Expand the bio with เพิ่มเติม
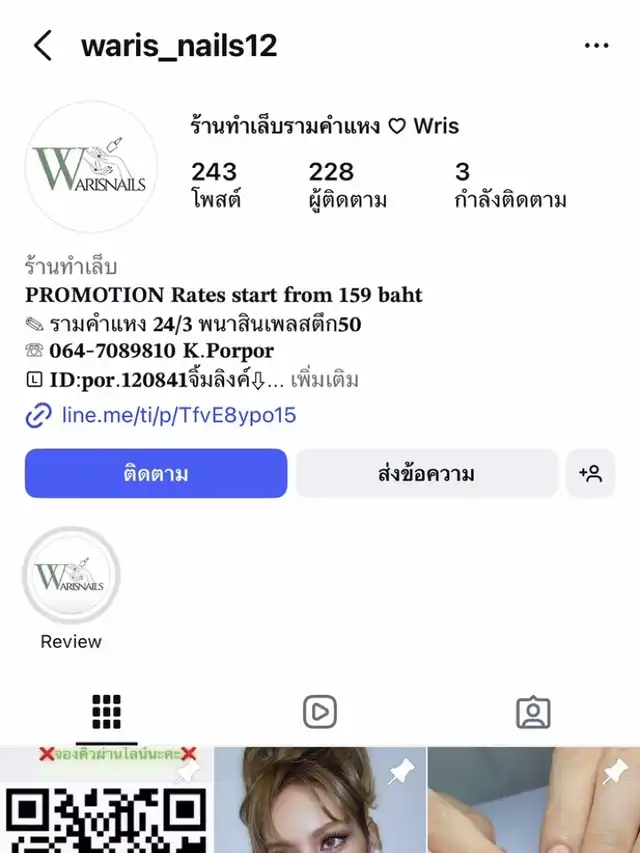 (324, 380)
